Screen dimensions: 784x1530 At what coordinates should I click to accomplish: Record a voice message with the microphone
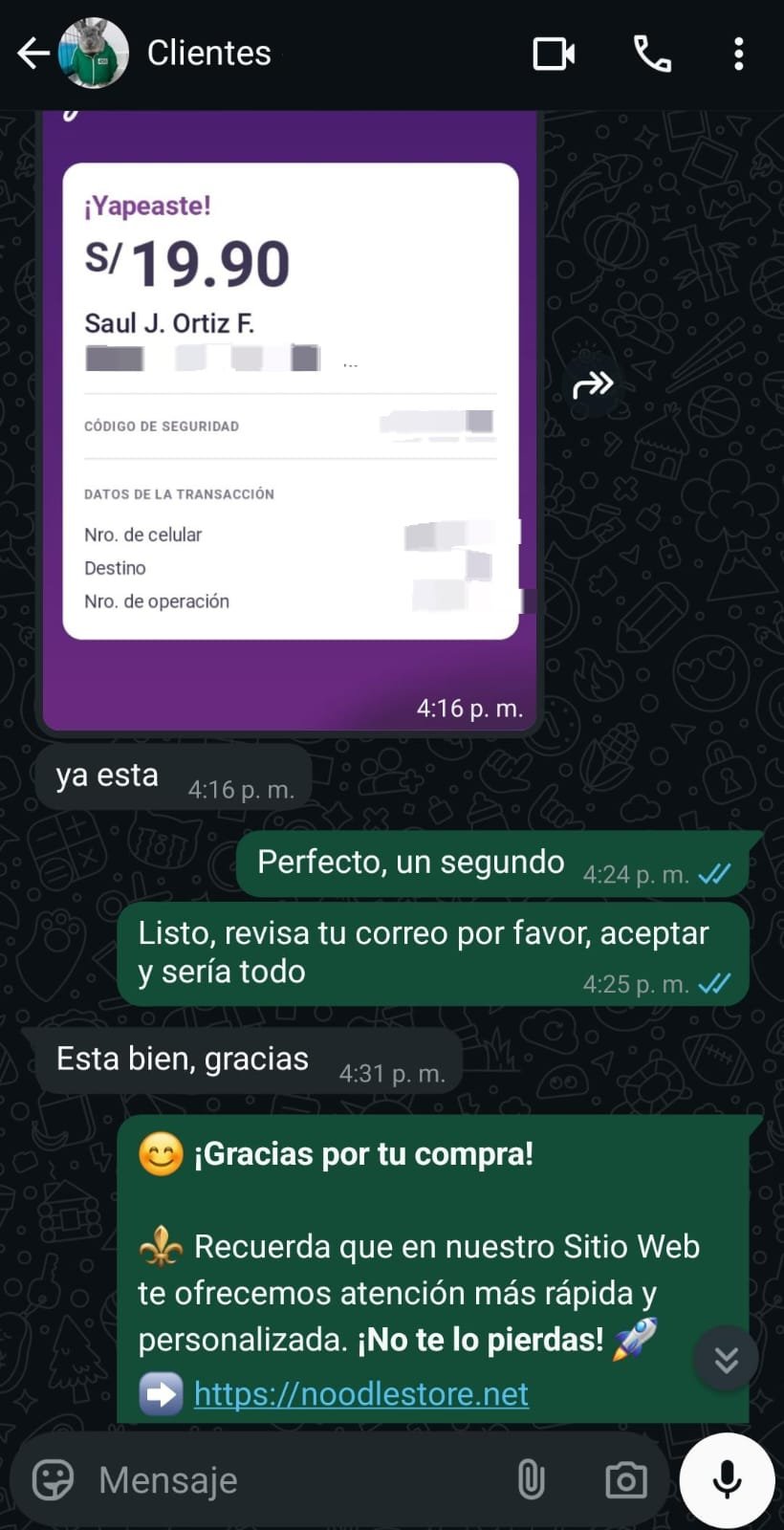point(727,1480)
